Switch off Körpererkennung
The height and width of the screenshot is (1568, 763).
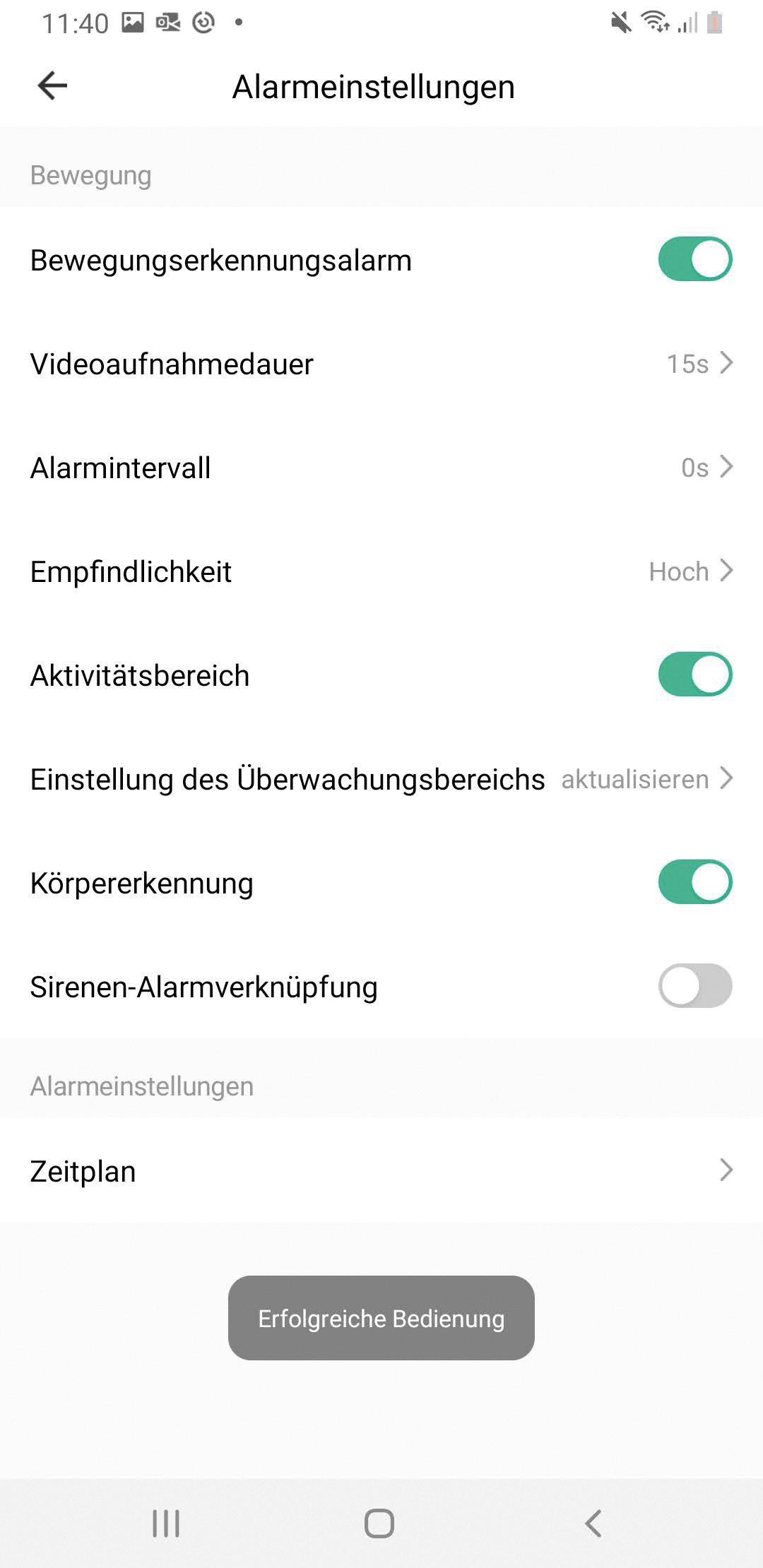pos(695,882)
